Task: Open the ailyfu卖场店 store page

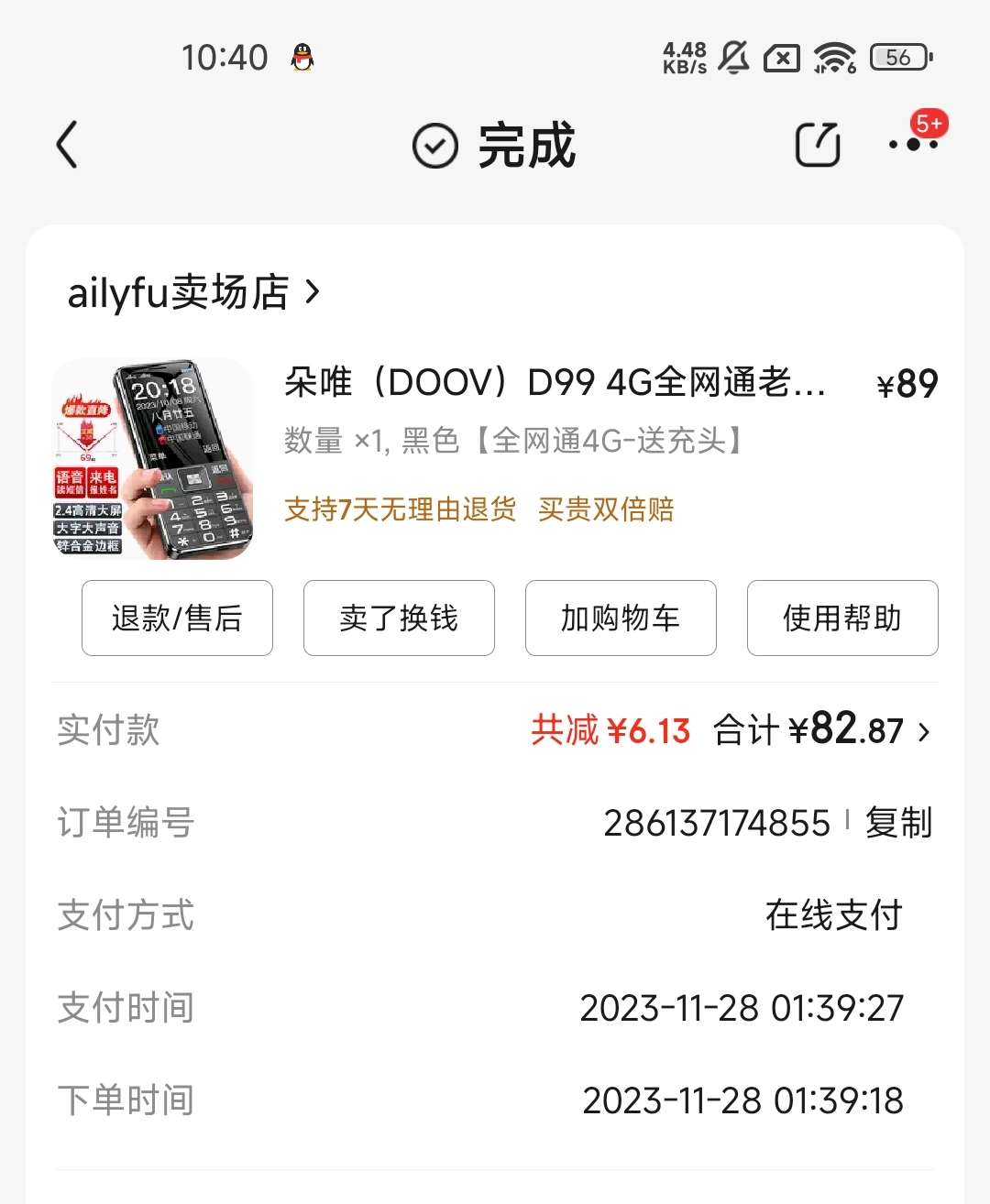Action: [193, 293]
